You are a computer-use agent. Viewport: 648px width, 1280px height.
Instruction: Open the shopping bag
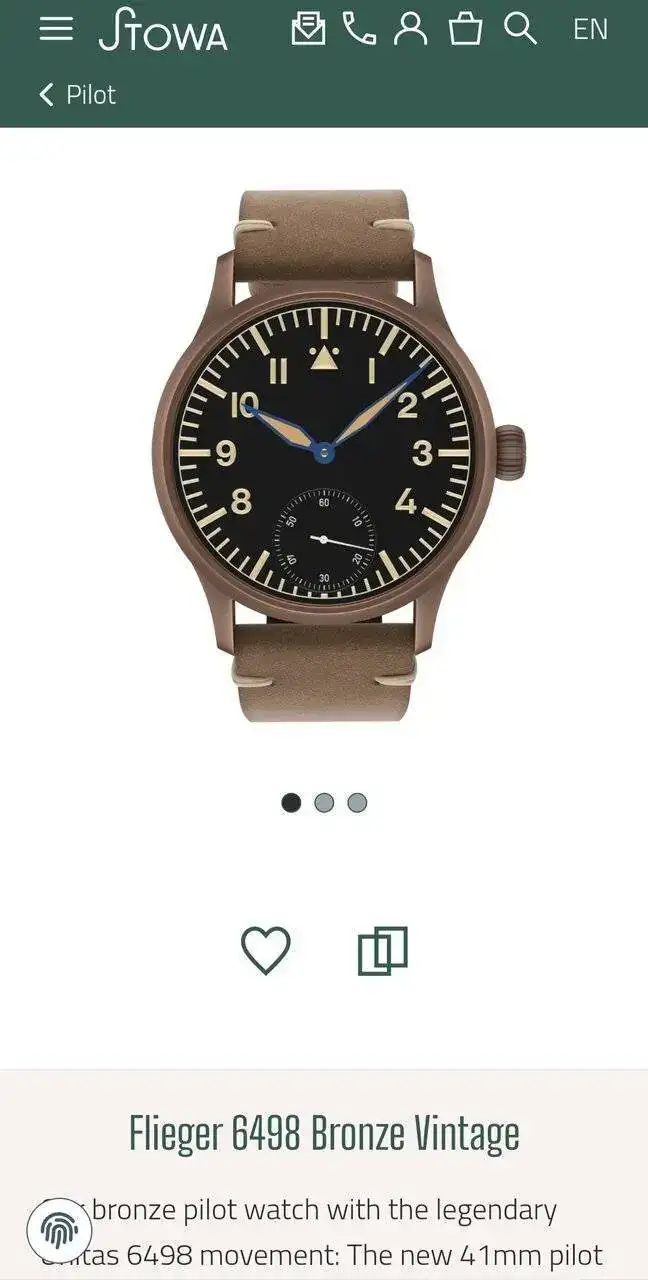click(x=465, y=29)
